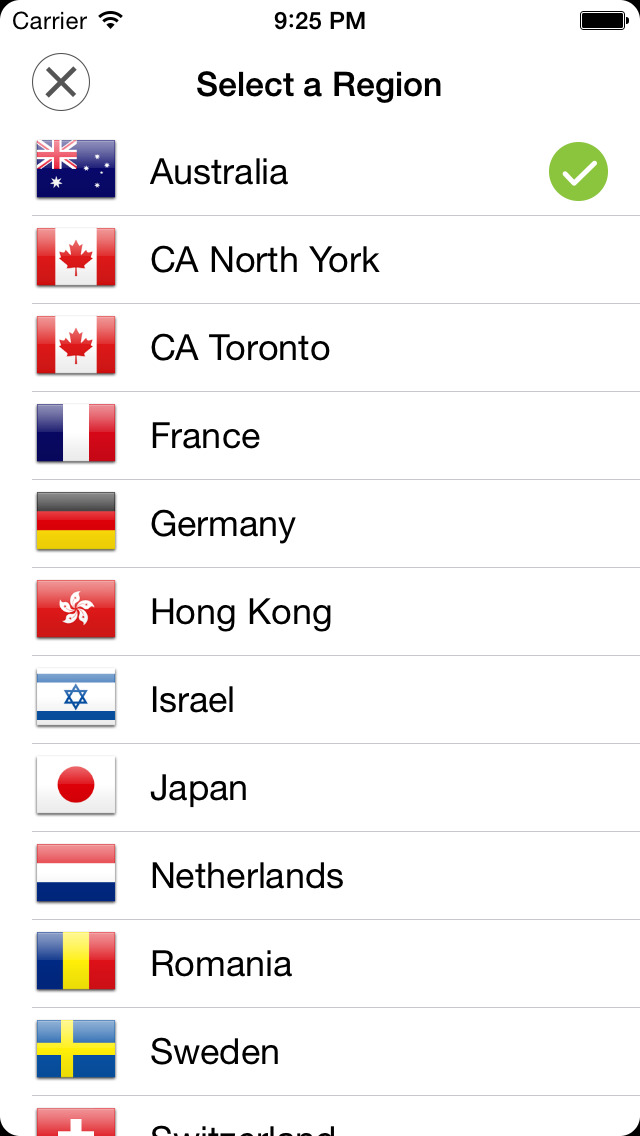Viewport: 640px width, 1136px height.
Task: Select France as the region
Action: click(320, 435)
